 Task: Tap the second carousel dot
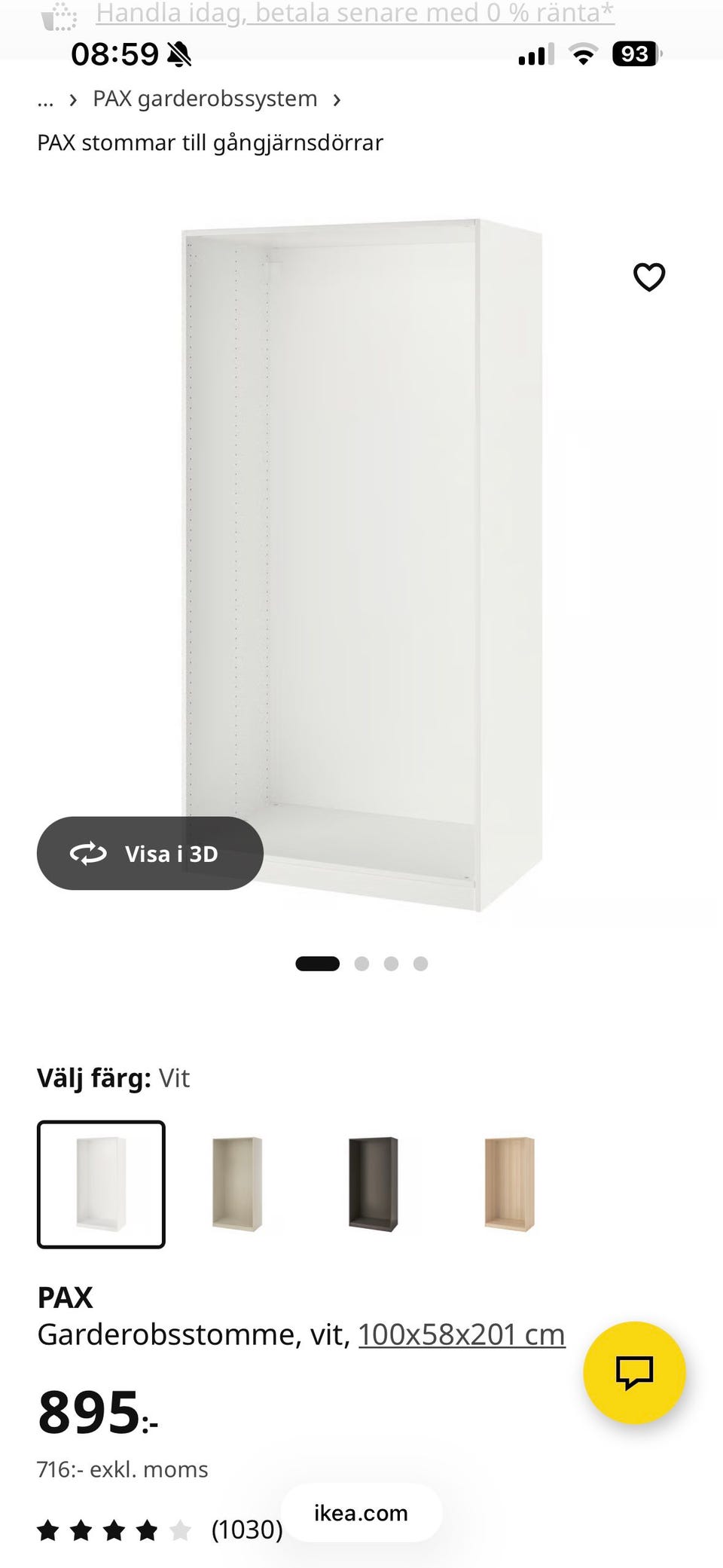361,963
